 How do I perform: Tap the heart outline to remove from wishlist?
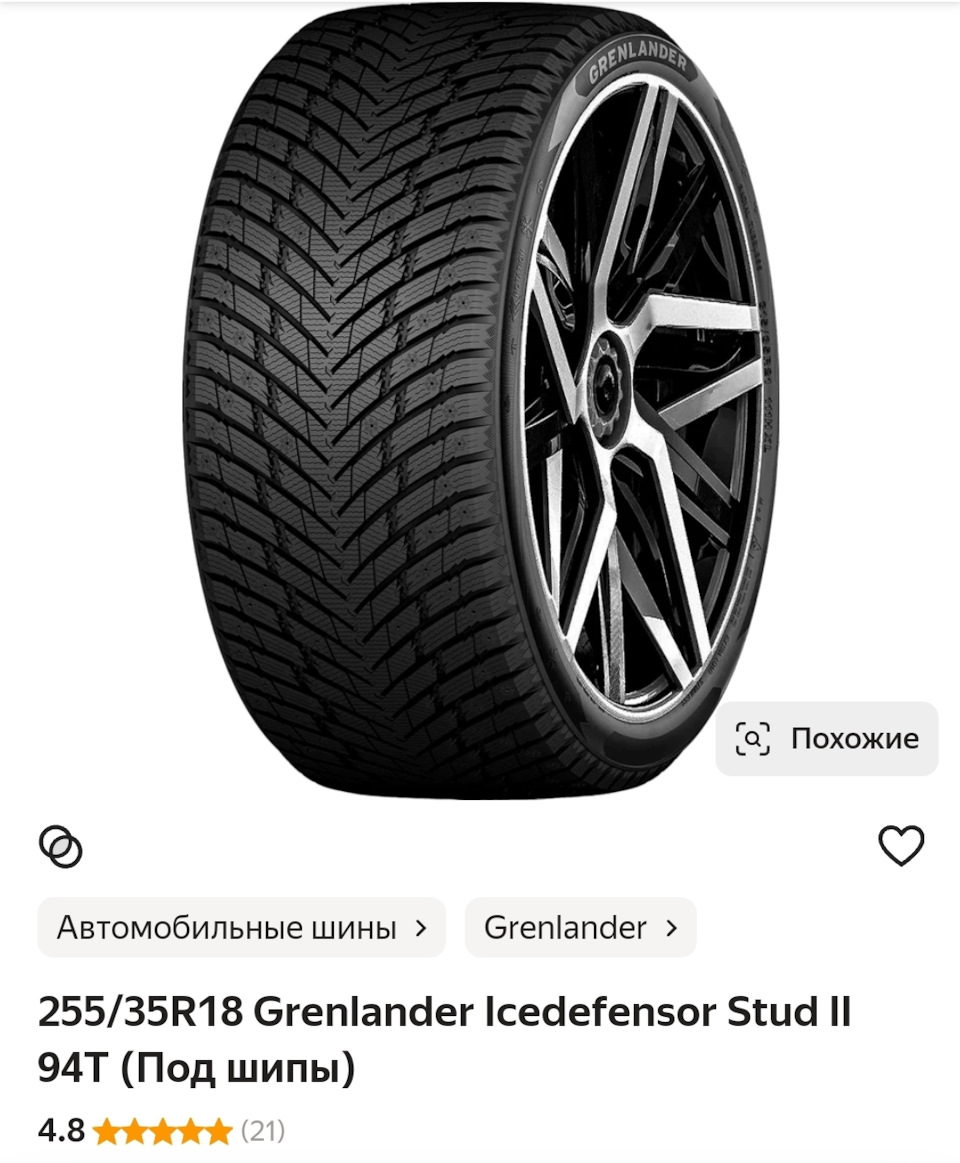pos(899,848)
